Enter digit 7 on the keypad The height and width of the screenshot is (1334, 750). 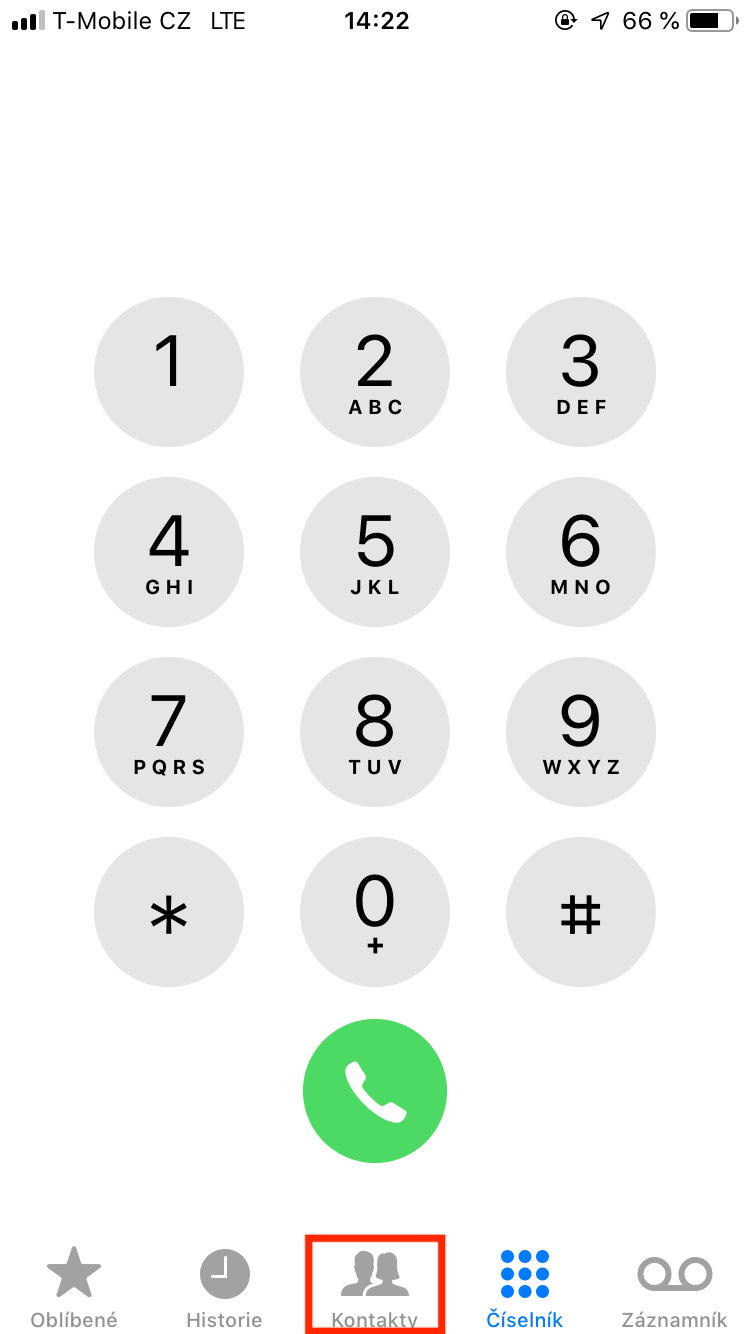(x=169, y=732)
